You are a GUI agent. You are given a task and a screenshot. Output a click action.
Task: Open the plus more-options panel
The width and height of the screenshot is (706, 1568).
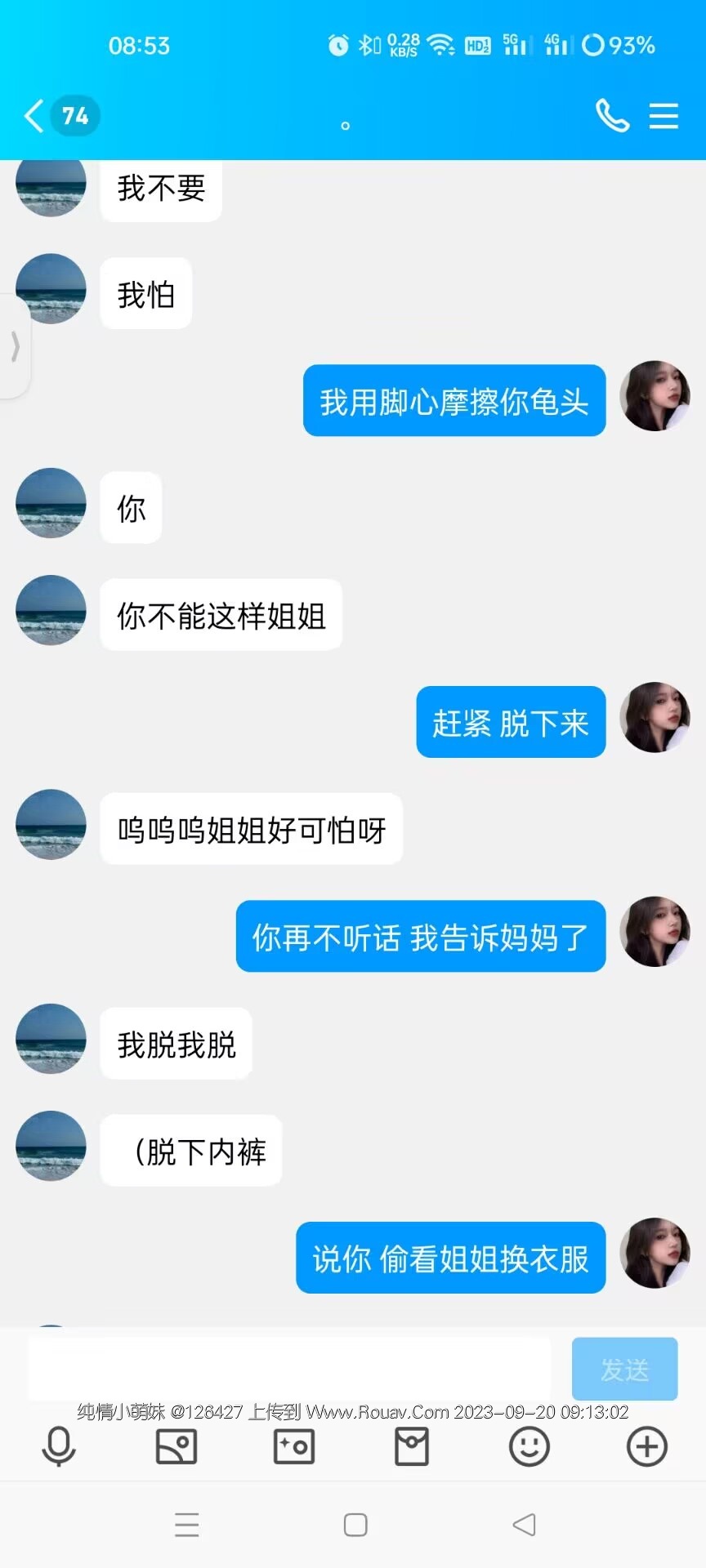click(646, 1446)
